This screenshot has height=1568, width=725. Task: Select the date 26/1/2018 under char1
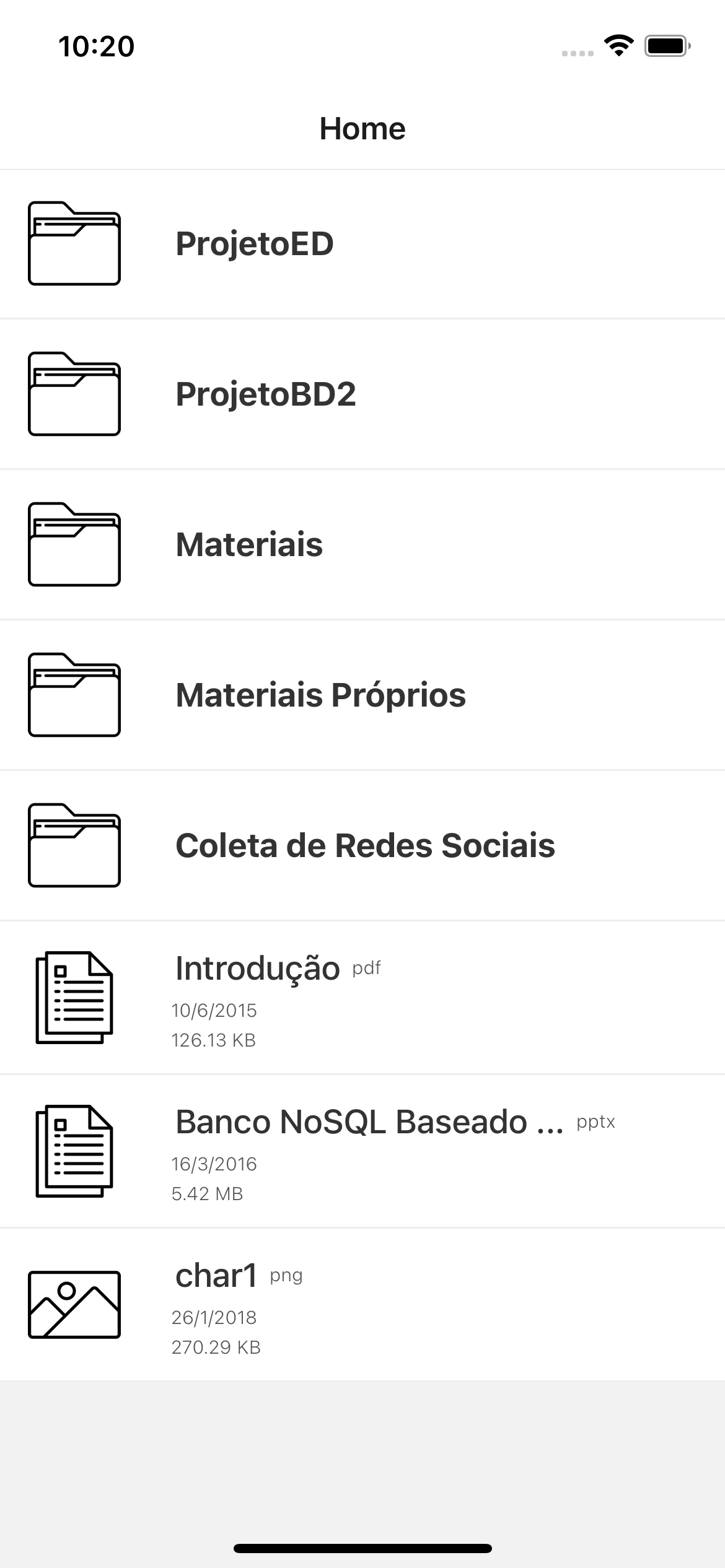[x=214, y=1317]
